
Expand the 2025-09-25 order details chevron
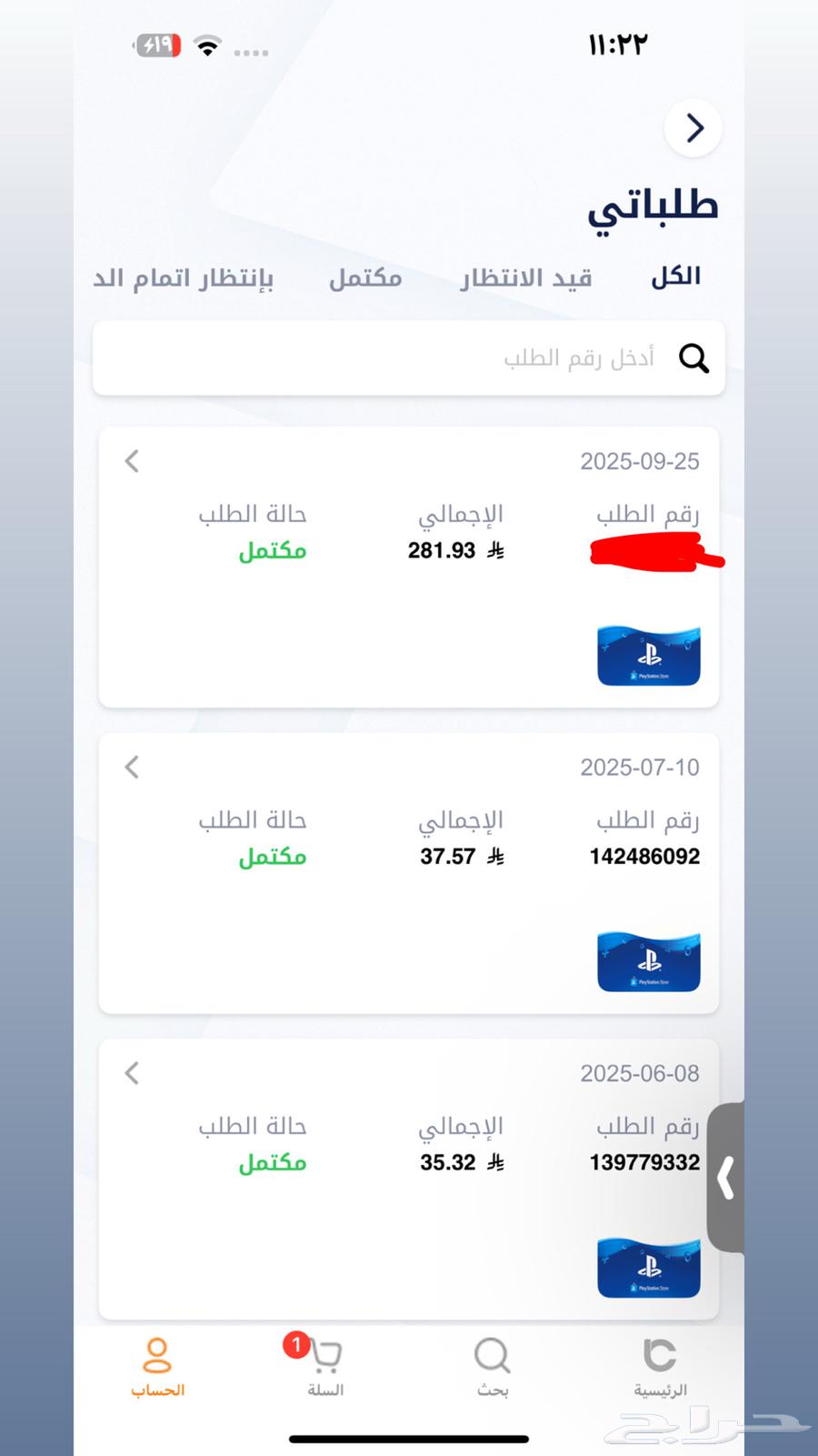click(131, 461)
